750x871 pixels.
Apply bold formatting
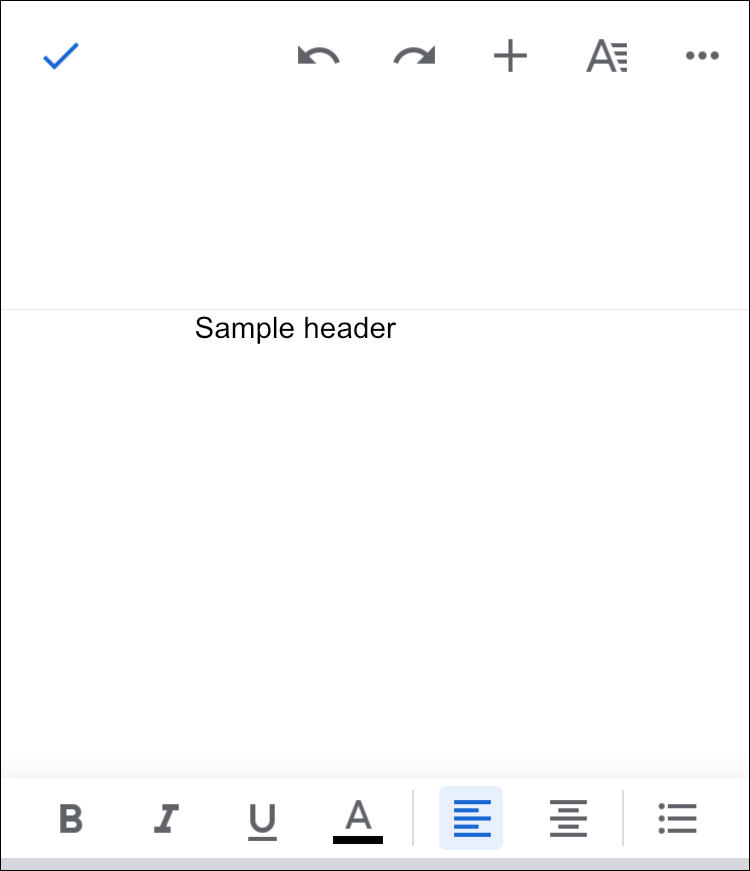[70, 819]
